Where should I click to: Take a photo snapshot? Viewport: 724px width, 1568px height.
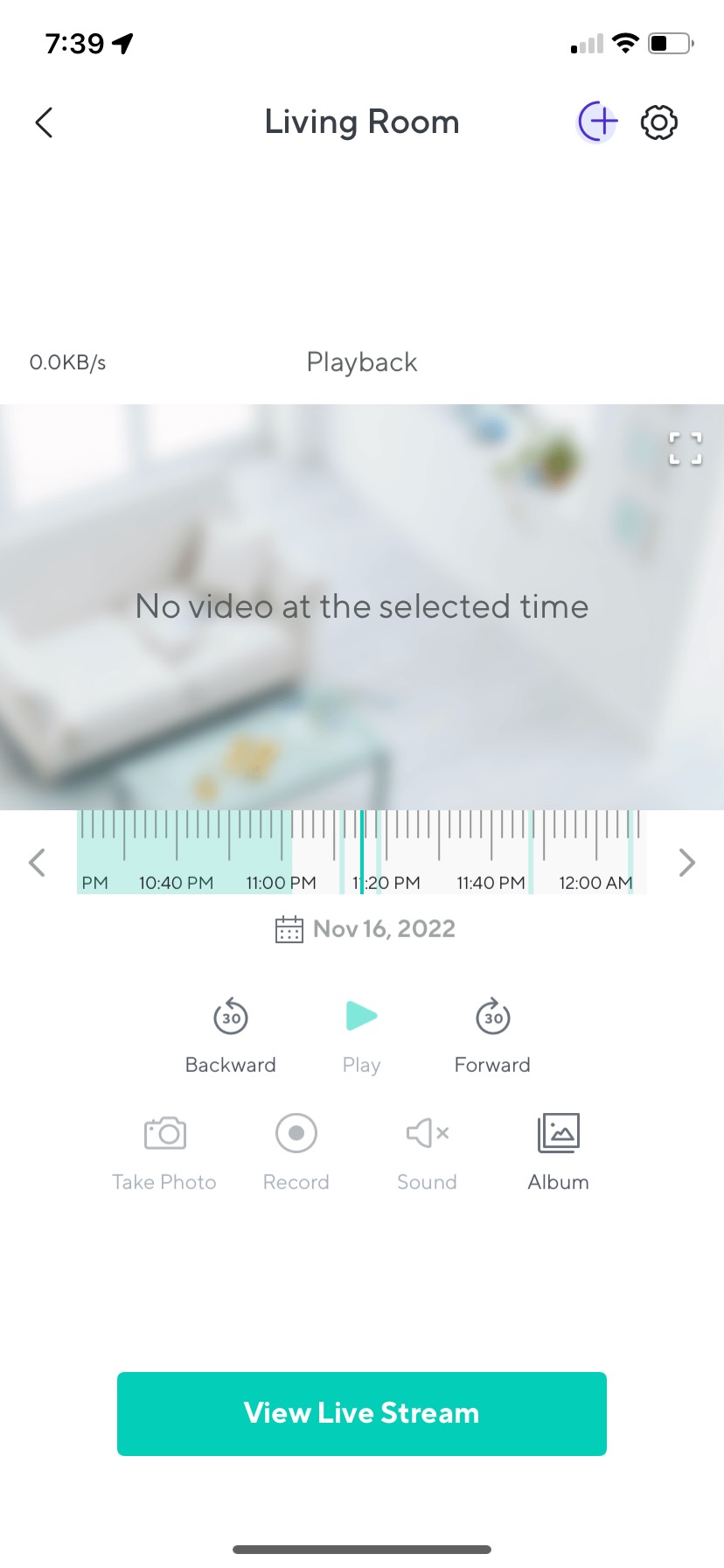(164, 1134)
